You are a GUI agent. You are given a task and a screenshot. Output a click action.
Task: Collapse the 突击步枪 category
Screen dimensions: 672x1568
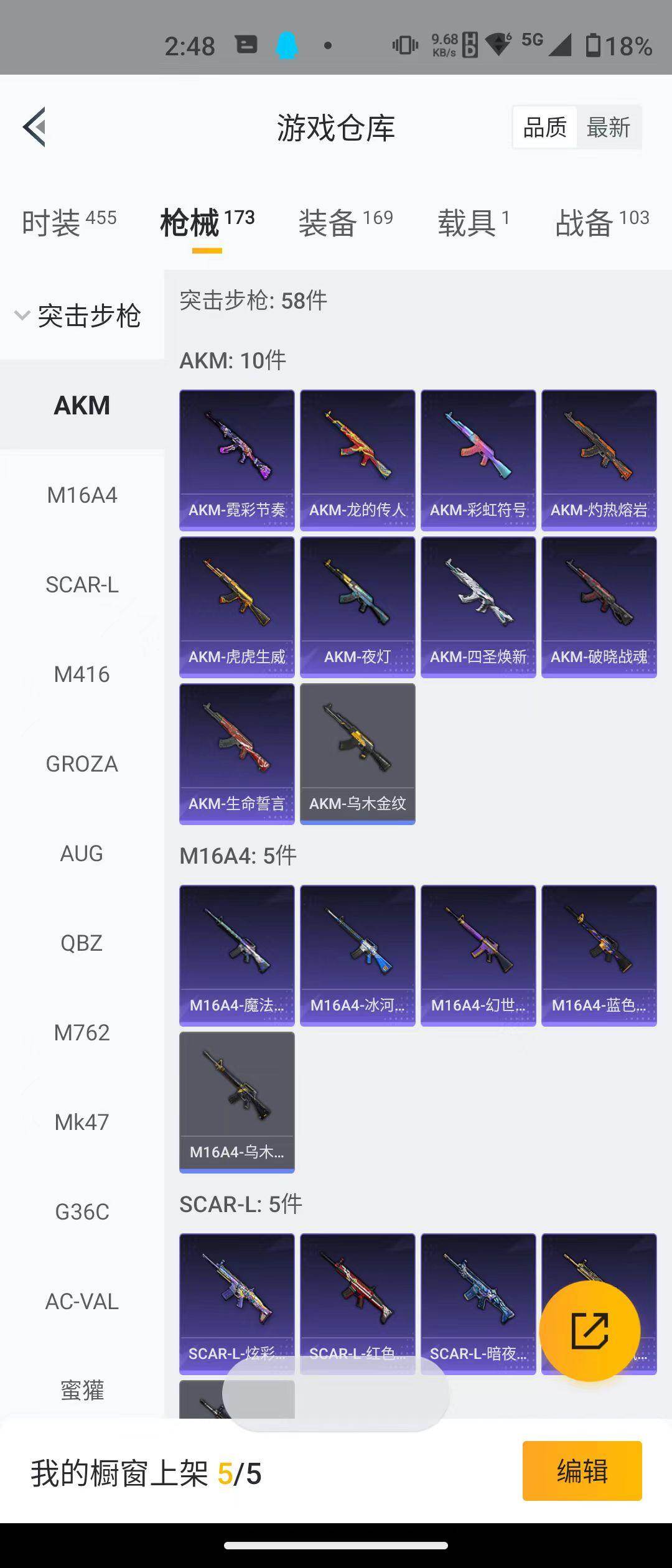78,316
